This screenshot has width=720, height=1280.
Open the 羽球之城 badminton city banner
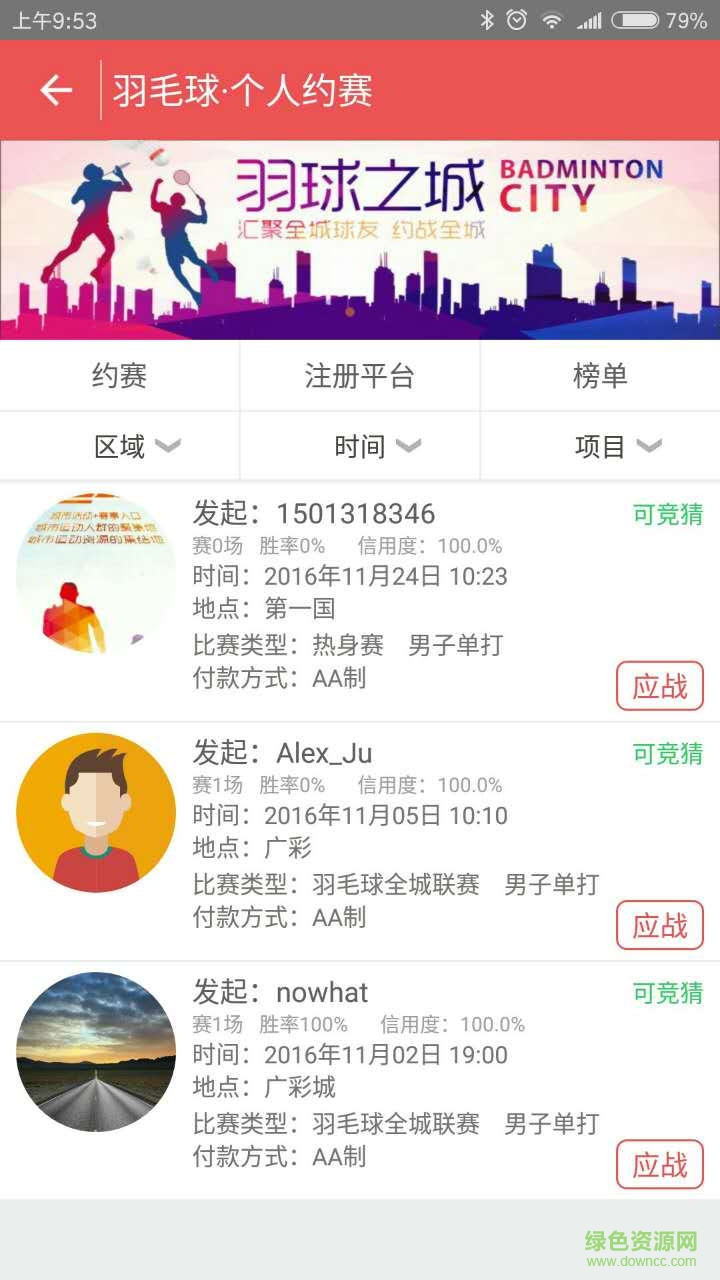tap(360, 239)
